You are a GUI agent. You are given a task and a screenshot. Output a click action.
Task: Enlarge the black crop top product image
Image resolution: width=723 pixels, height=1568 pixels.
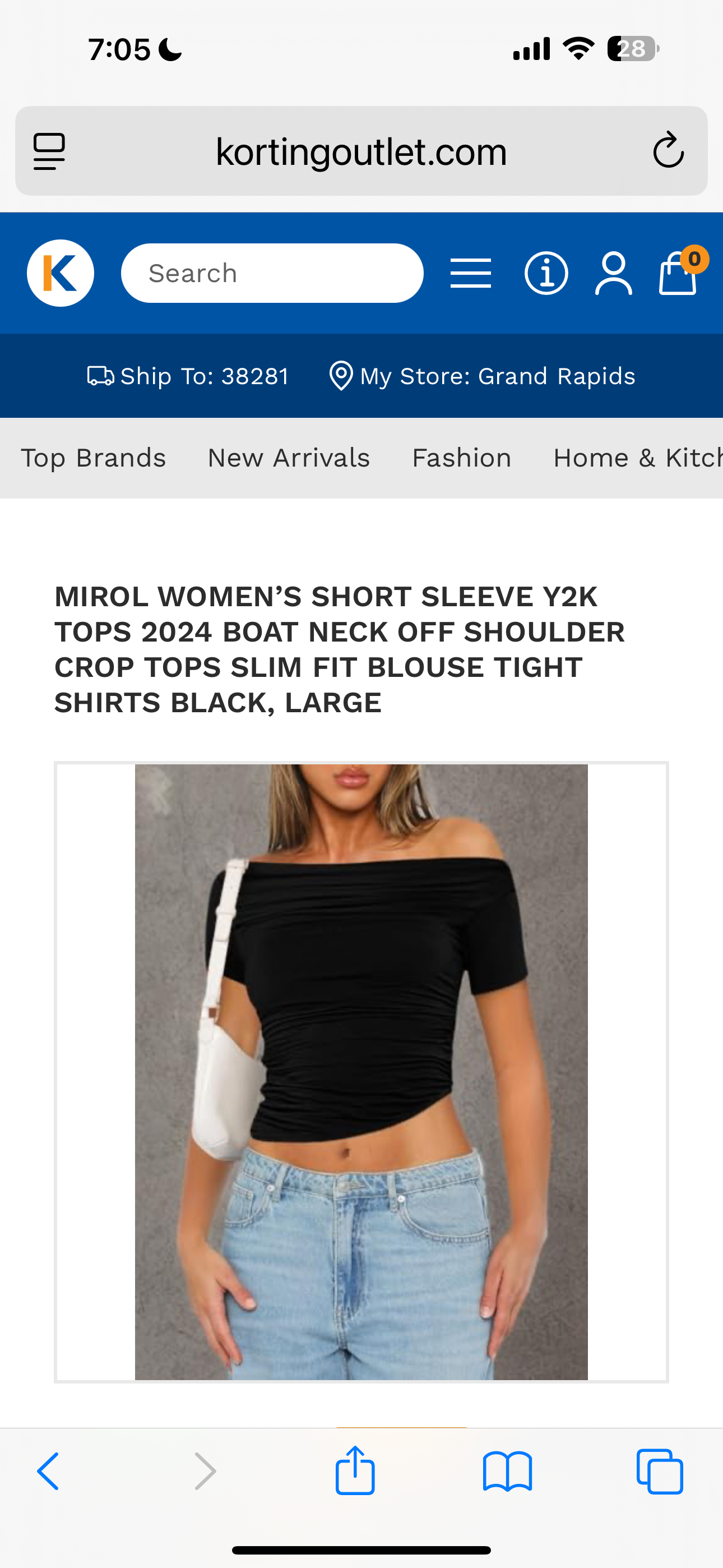361,1072
